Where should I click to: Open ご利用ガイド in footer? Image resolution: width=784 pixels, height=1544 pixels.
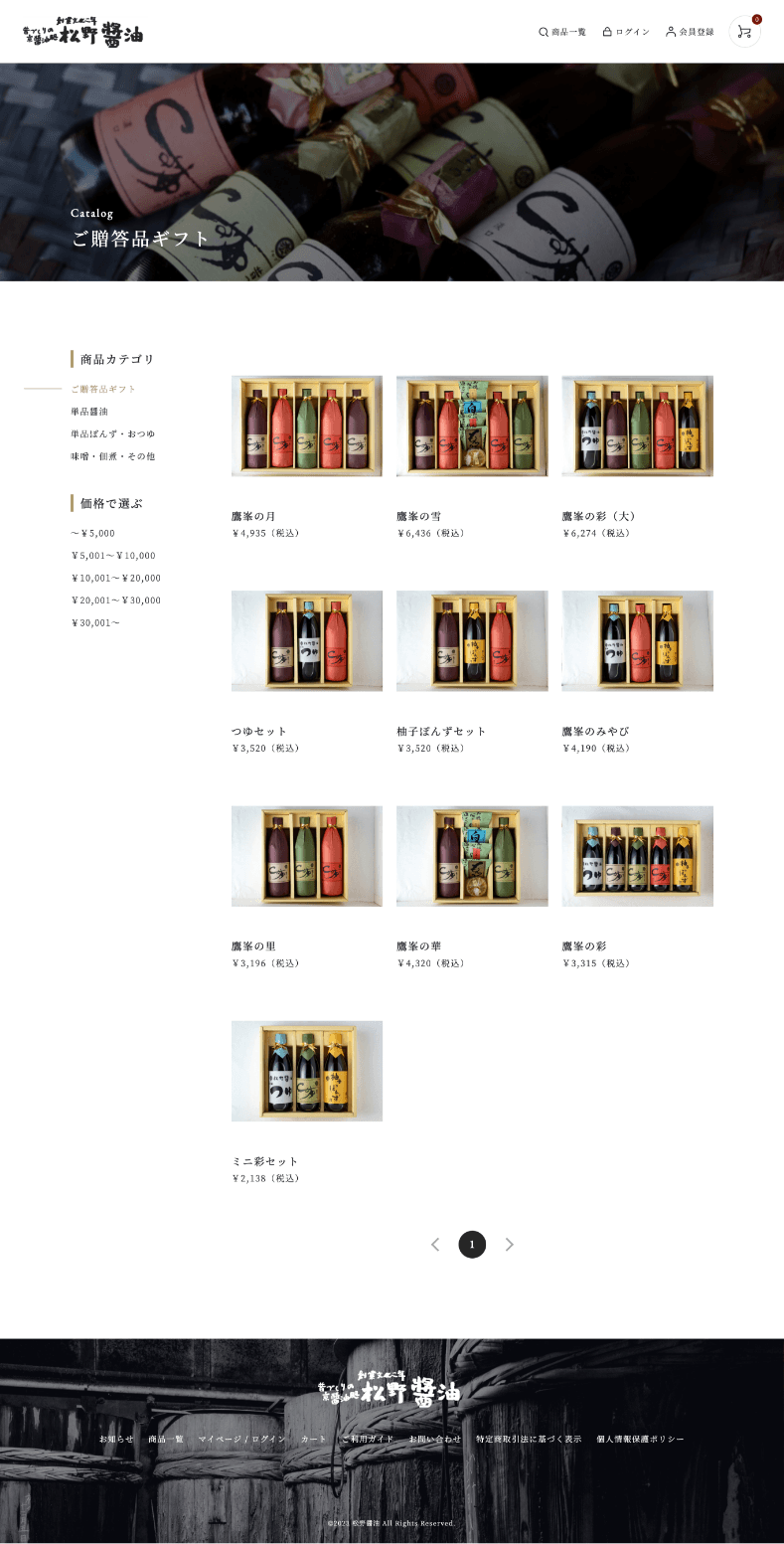coord(368,1439)
